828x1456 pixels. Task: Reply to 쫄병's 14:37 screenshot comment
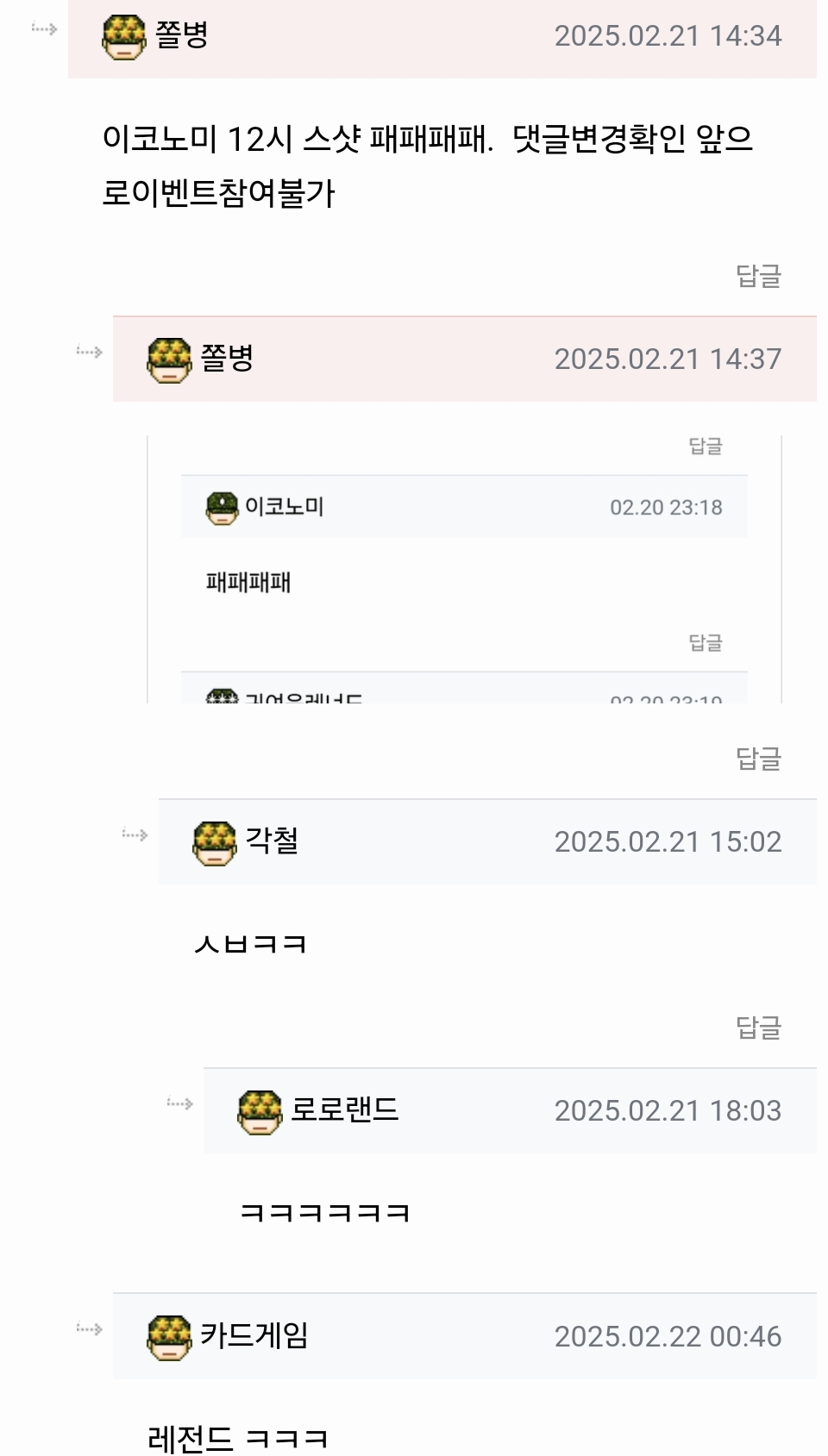[758, 759]
